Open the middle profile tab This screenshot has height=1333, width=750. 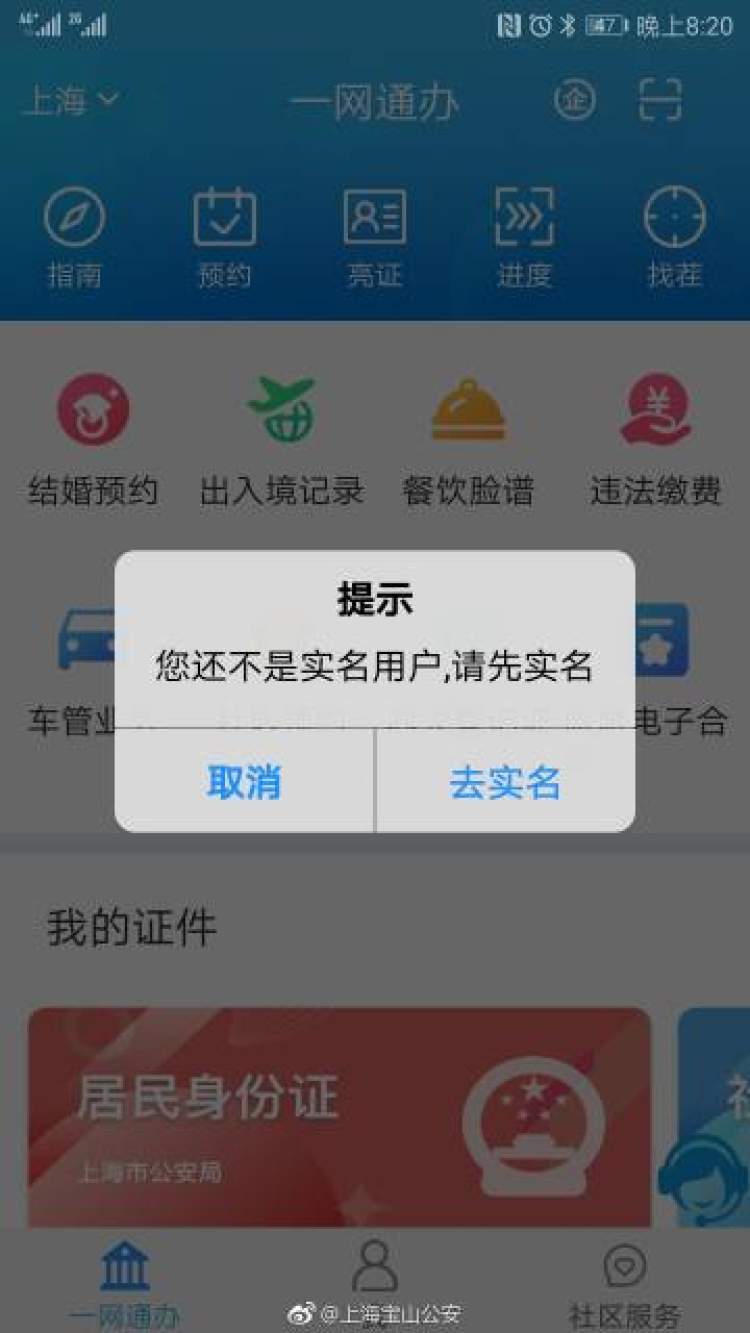click(374, 1275)
